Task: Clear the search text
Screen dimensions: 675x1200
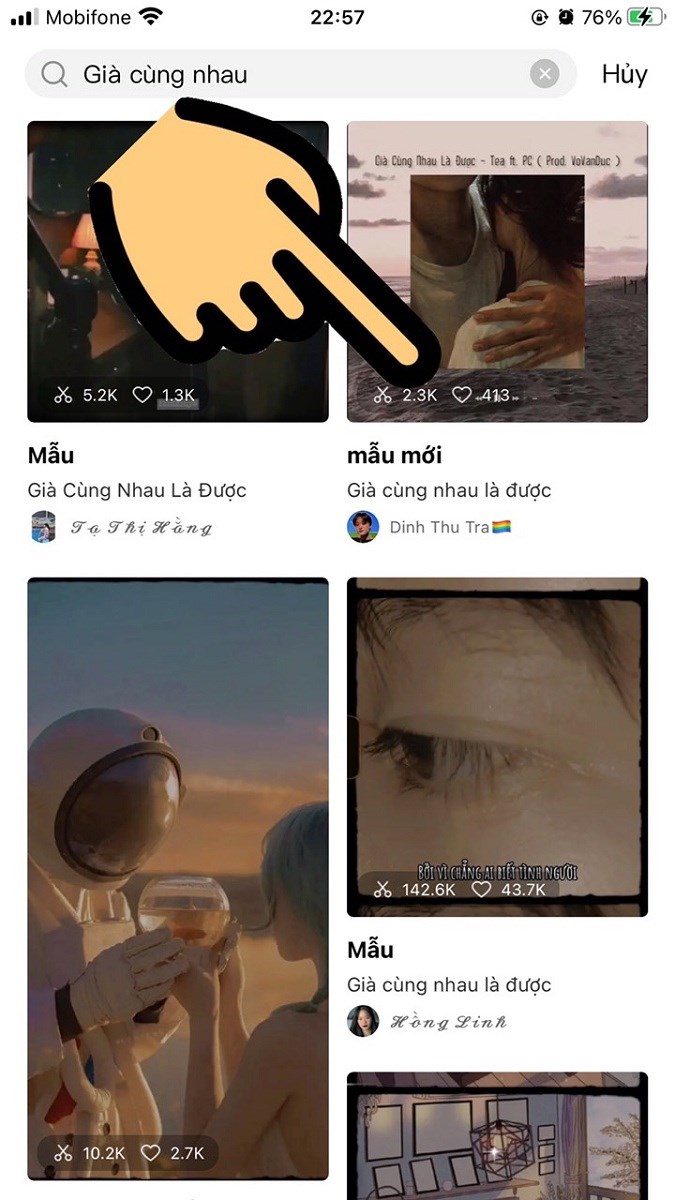Action: 544,74
